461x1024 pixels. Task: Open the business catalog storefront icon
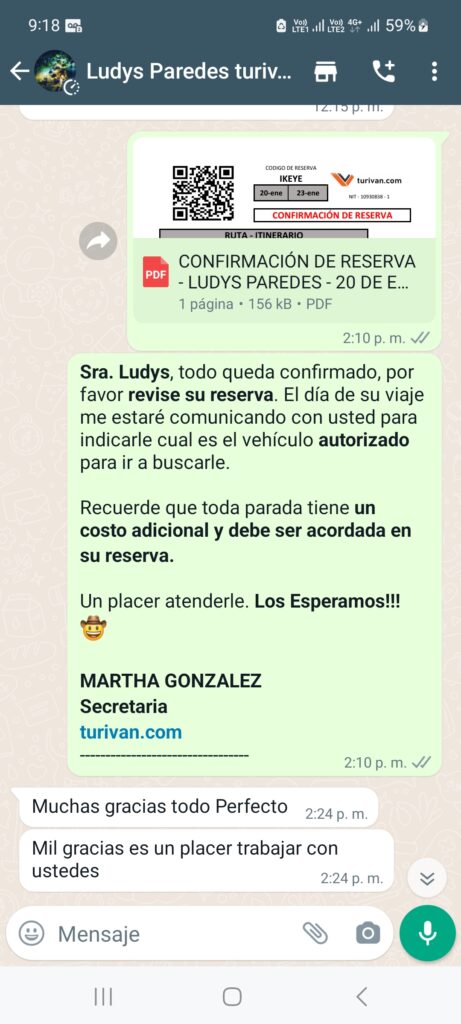pos(325,71)
